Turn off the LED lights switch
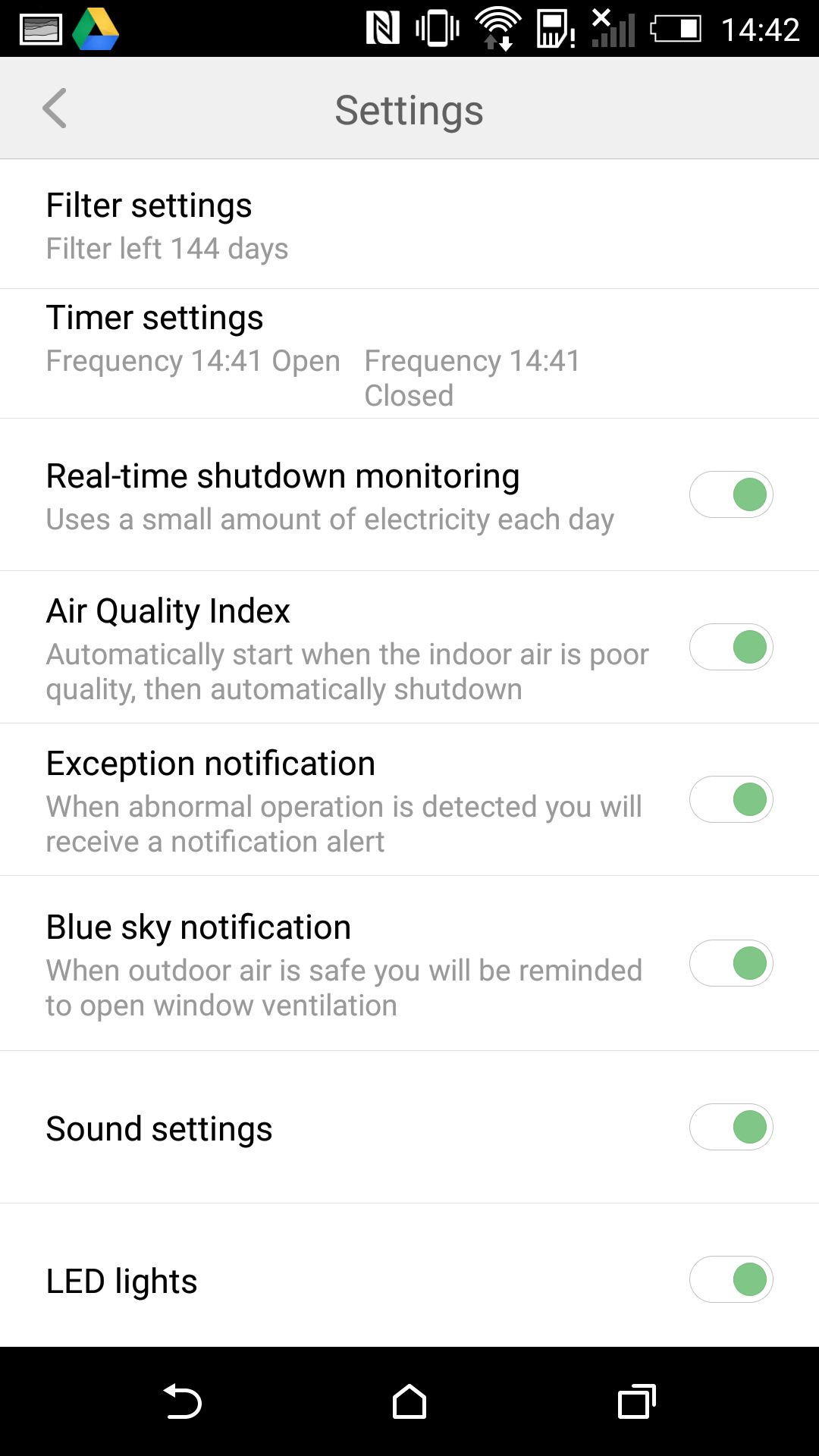 coord(731,1279)
